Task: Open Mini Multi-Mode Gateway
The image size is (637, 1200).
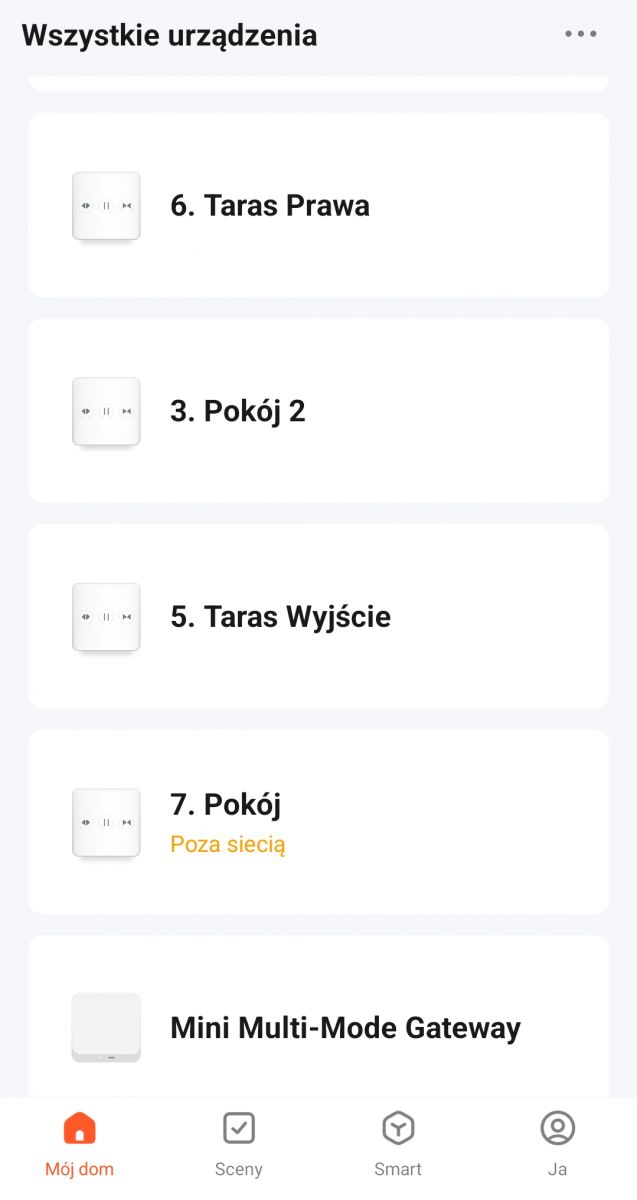Action: pyautogui.click(x=318, y=1017)
